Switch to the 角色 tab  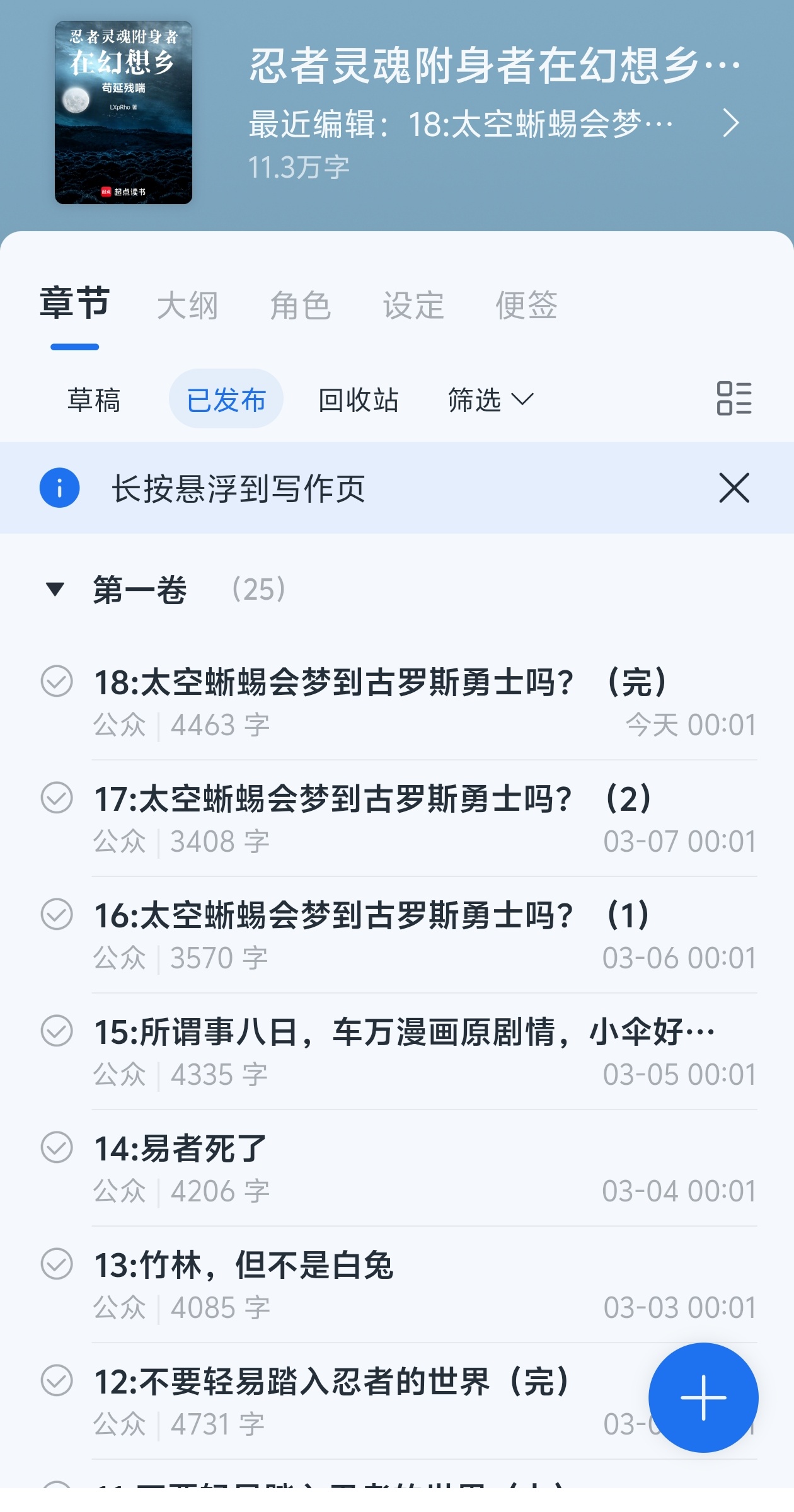click(x=300, y=306)
